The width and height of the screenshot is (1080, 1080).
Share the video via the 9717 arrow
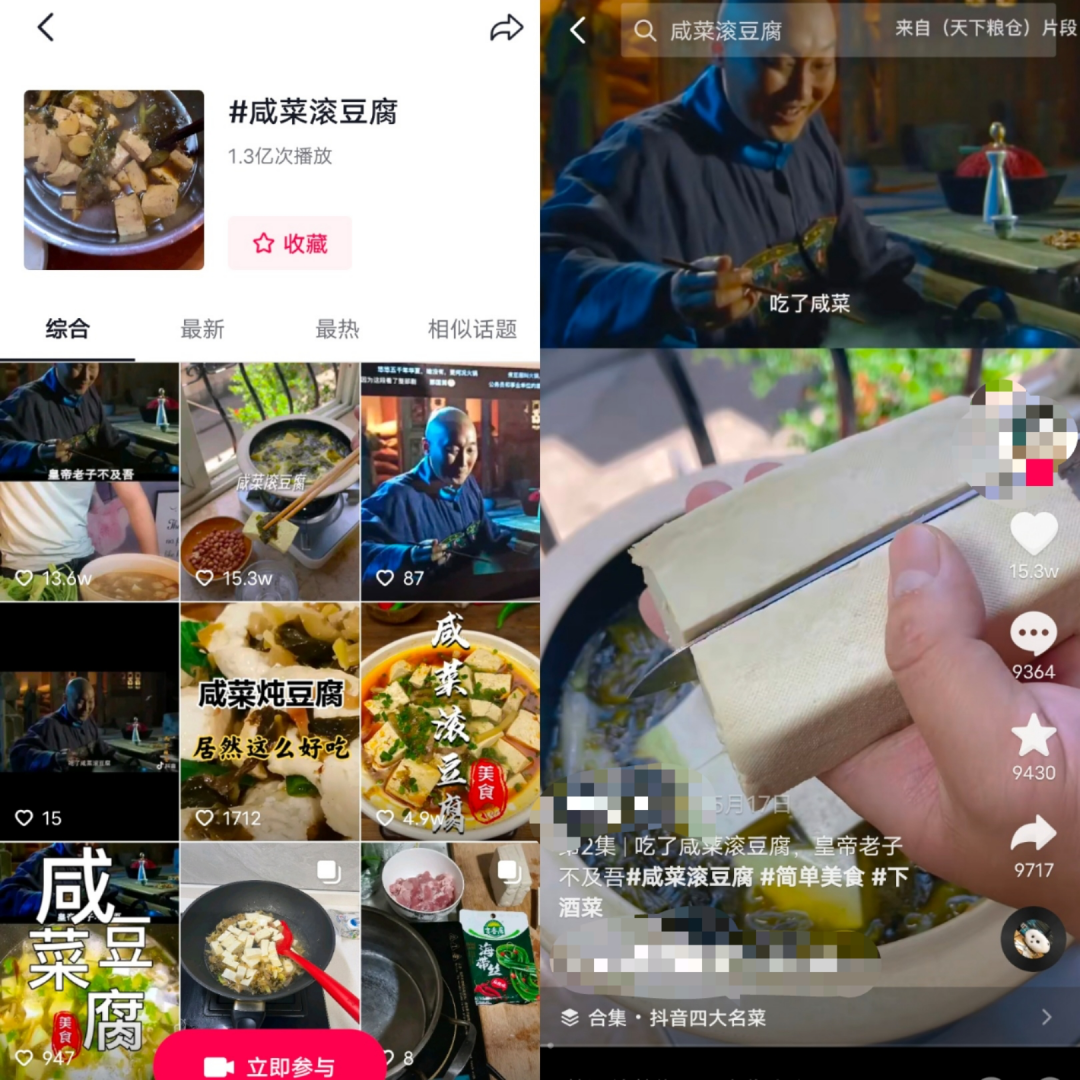(x=1033, y=835)
